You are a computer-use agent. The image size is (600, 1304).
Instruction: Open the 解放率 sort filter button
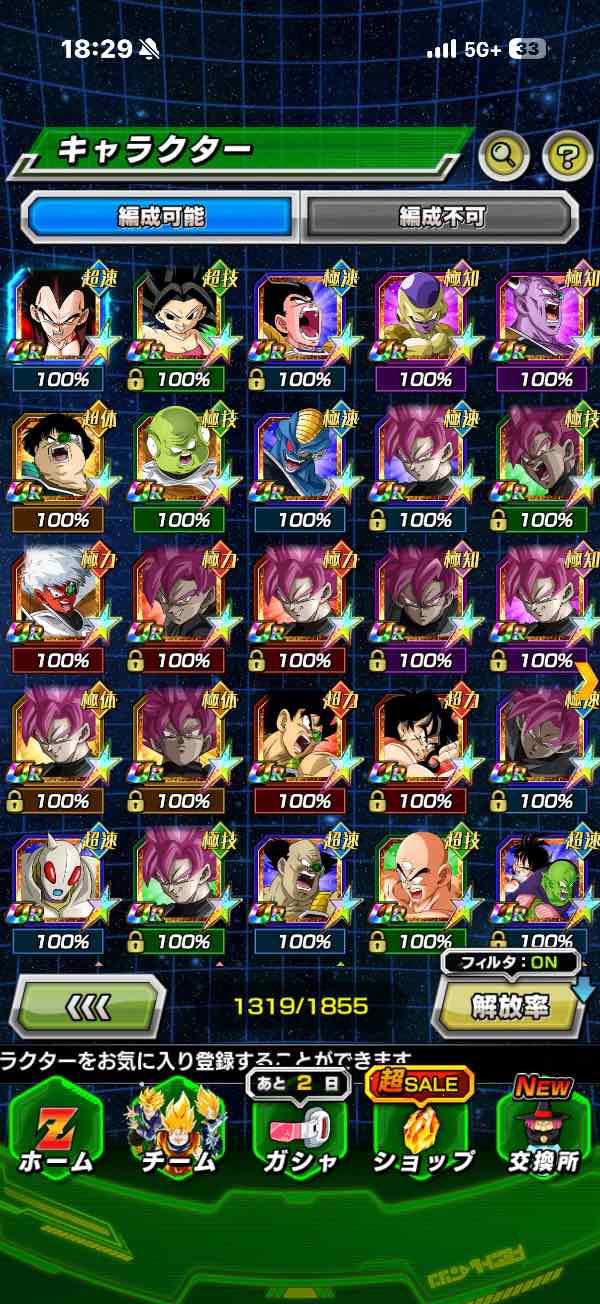(x=510, y=1005)
